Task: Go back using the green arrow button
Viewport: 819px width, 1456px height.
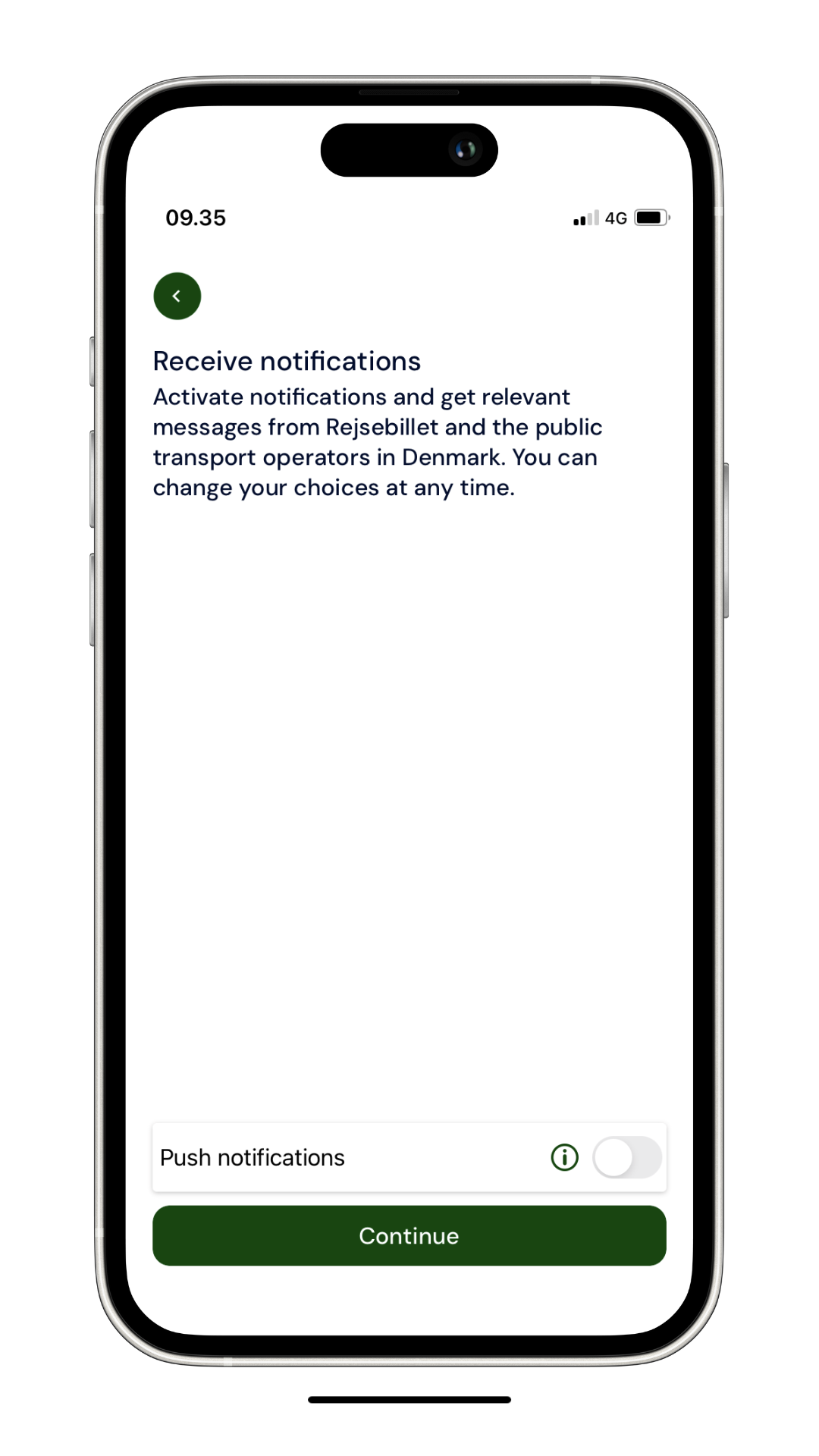Action: [x=177, y=296]
